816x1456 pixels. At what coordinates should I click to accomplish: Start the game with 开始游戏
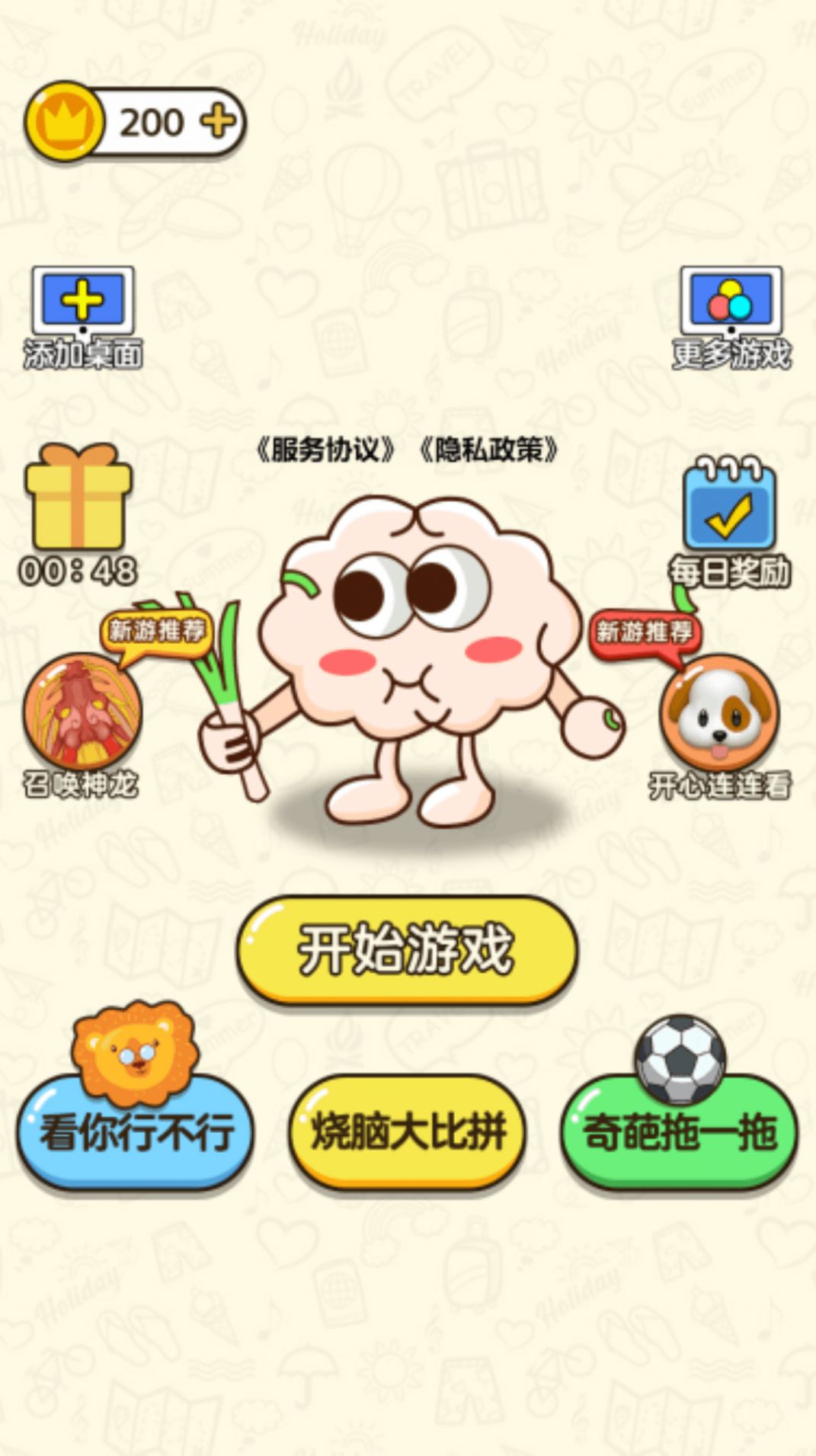[407, 949]
